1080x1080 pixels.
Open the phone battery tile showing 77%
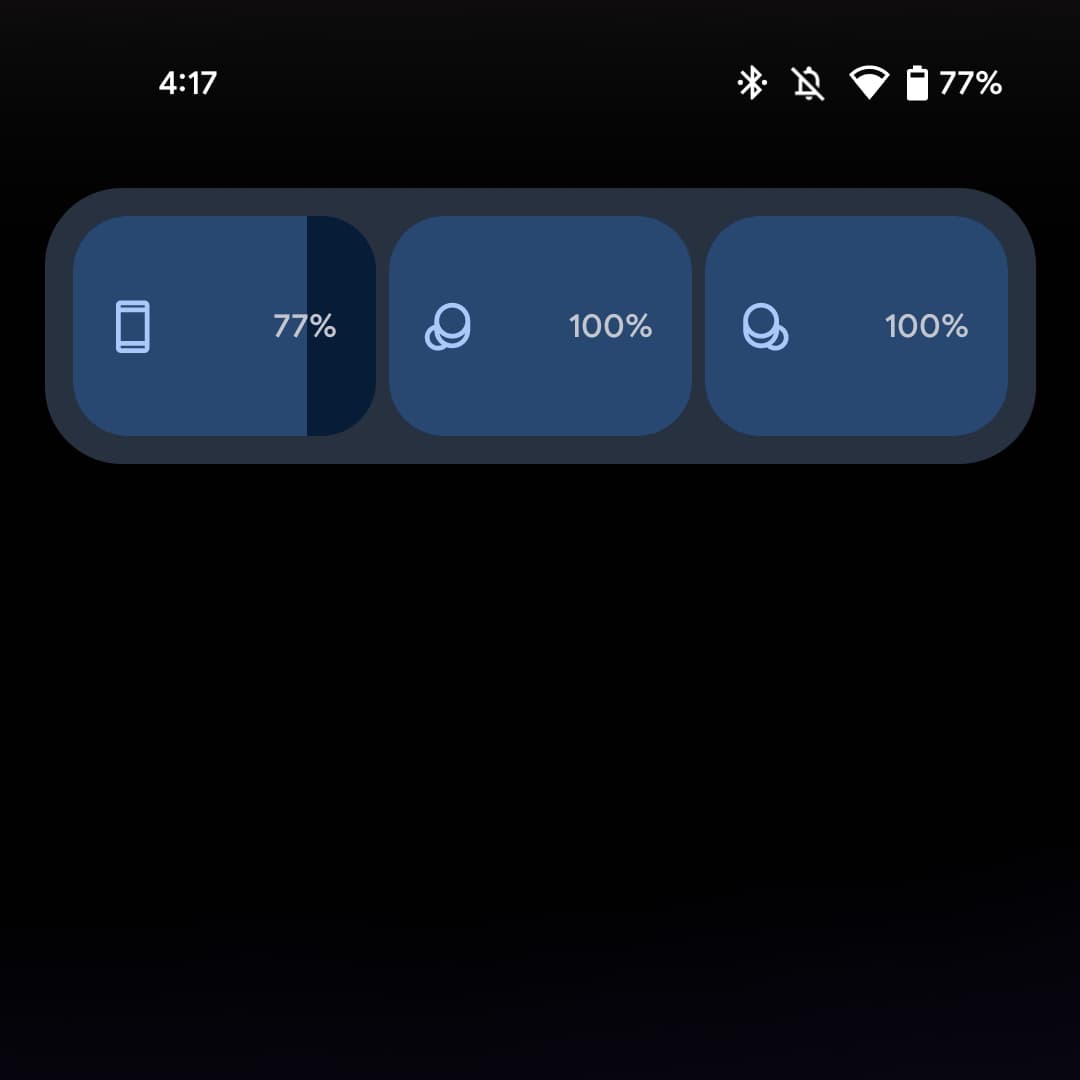pos(224,326)
